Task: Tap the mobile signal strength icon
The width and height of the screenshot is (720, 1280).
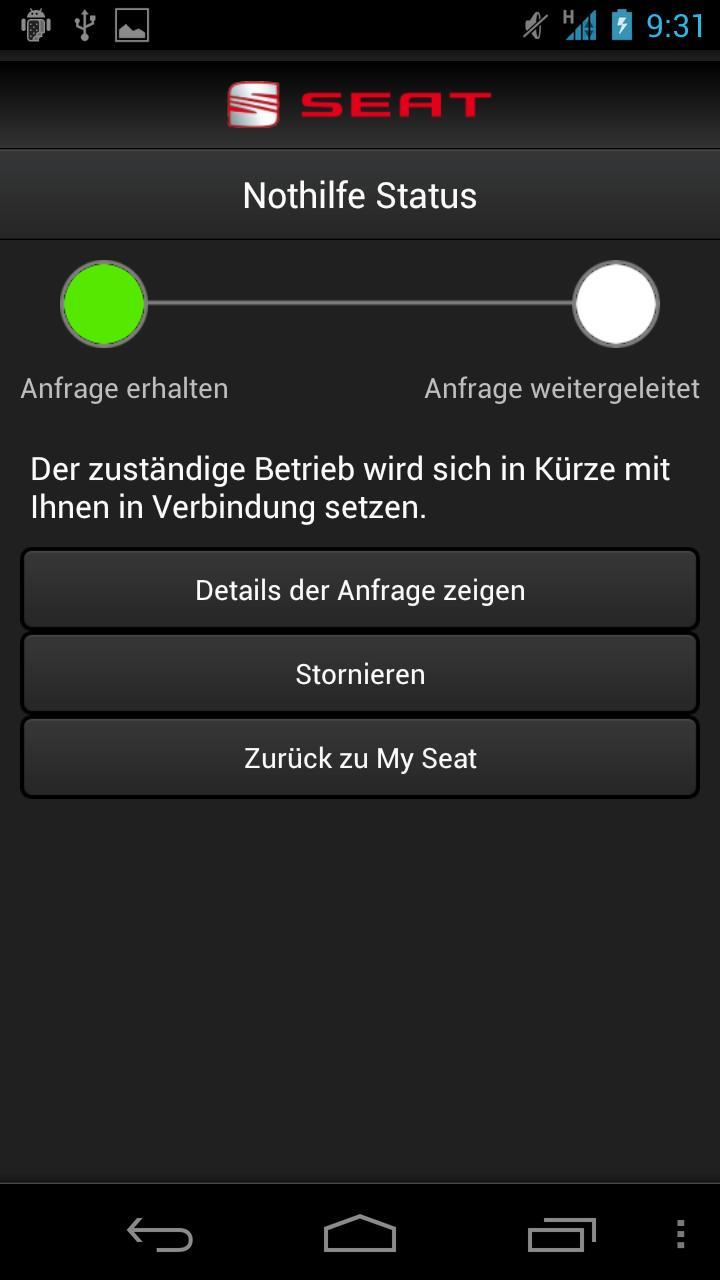Action: pos(583,25)
